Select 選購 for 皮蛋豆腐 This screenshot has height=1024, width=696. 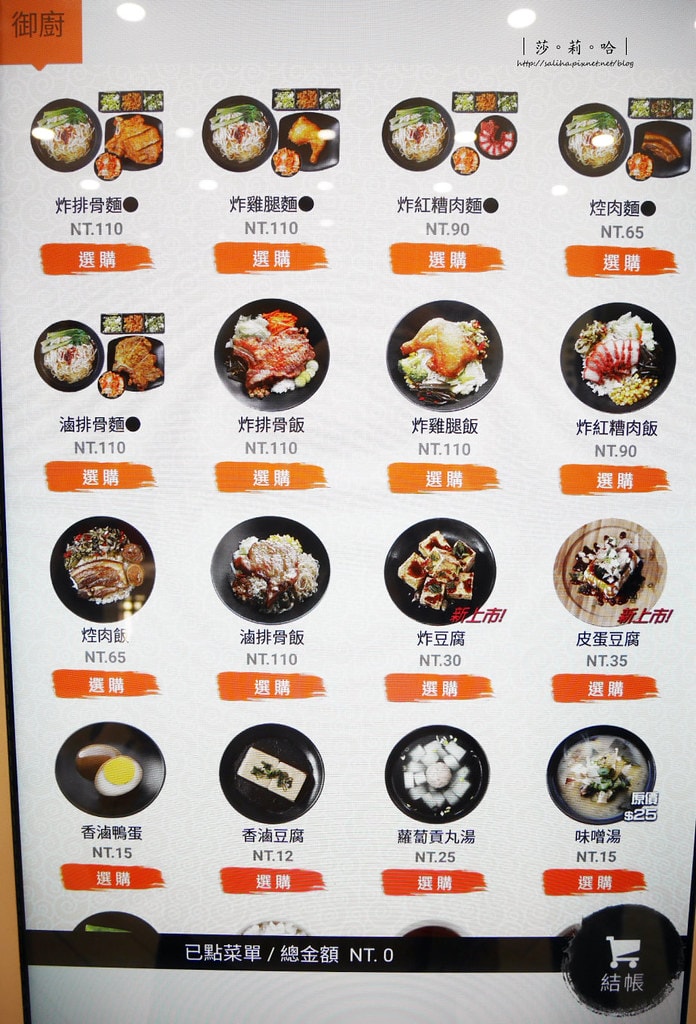coord(605,688)
